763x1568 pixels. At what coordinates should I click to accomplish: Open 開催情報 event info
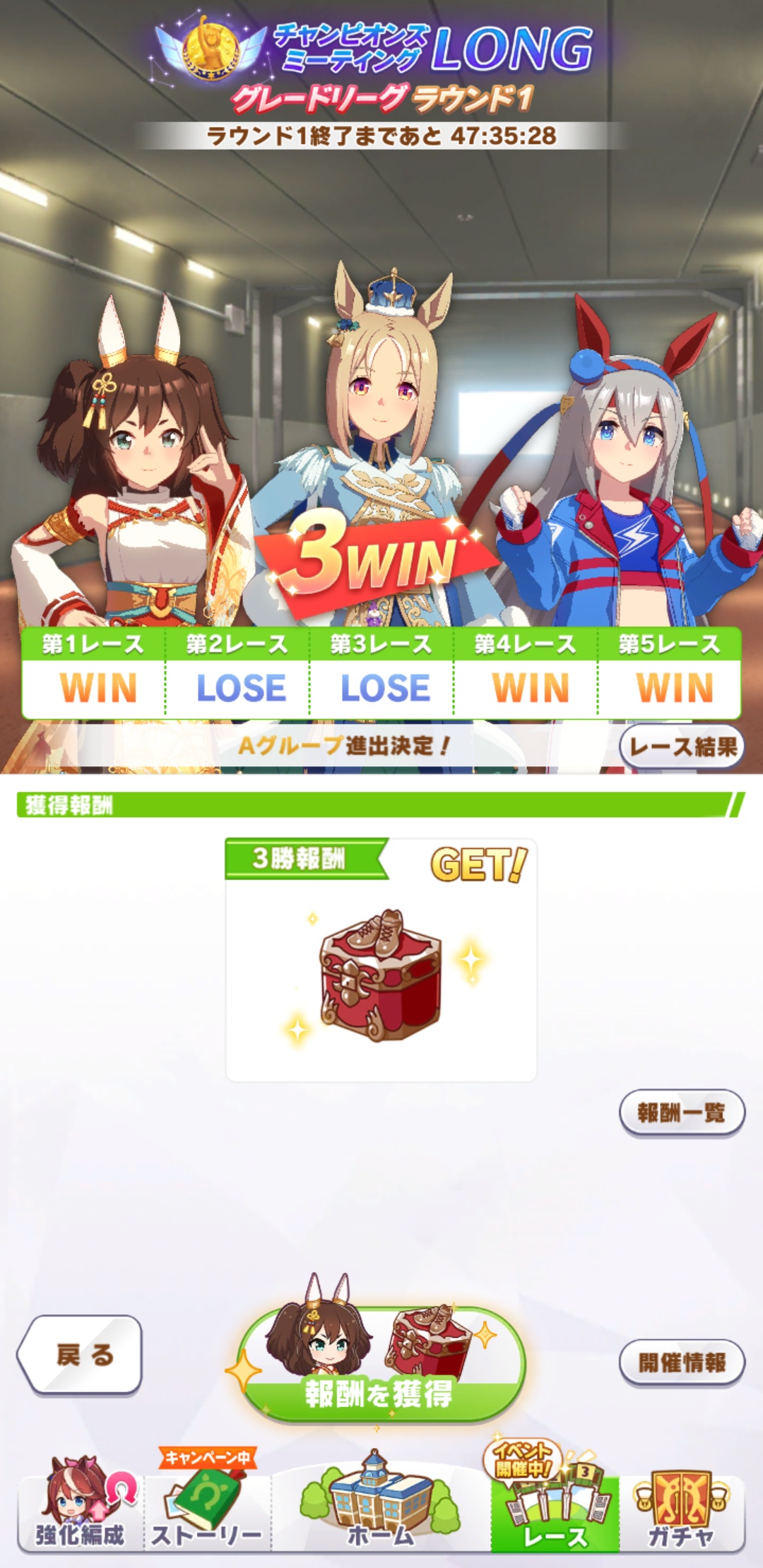point(682,1362)
